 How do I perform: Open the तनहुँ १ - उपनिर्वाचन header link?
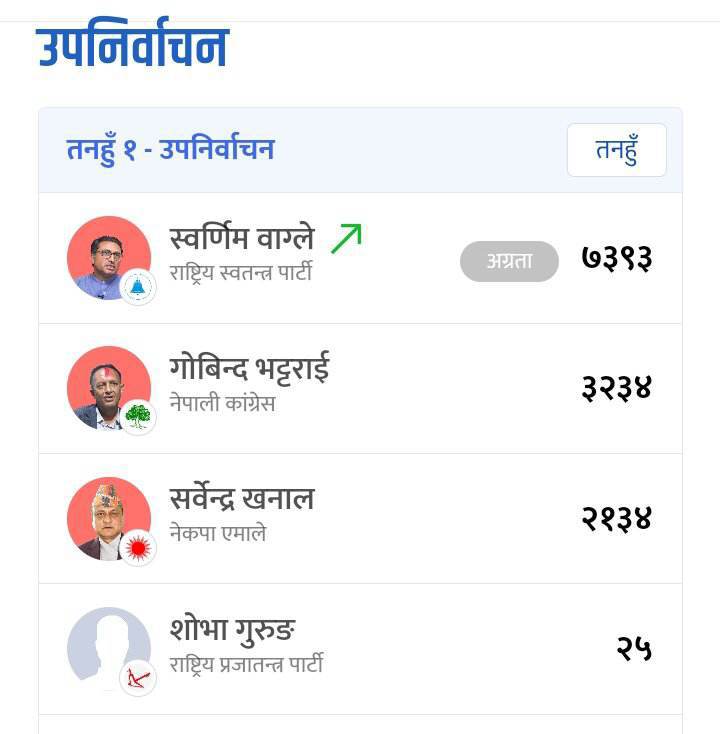170,150
